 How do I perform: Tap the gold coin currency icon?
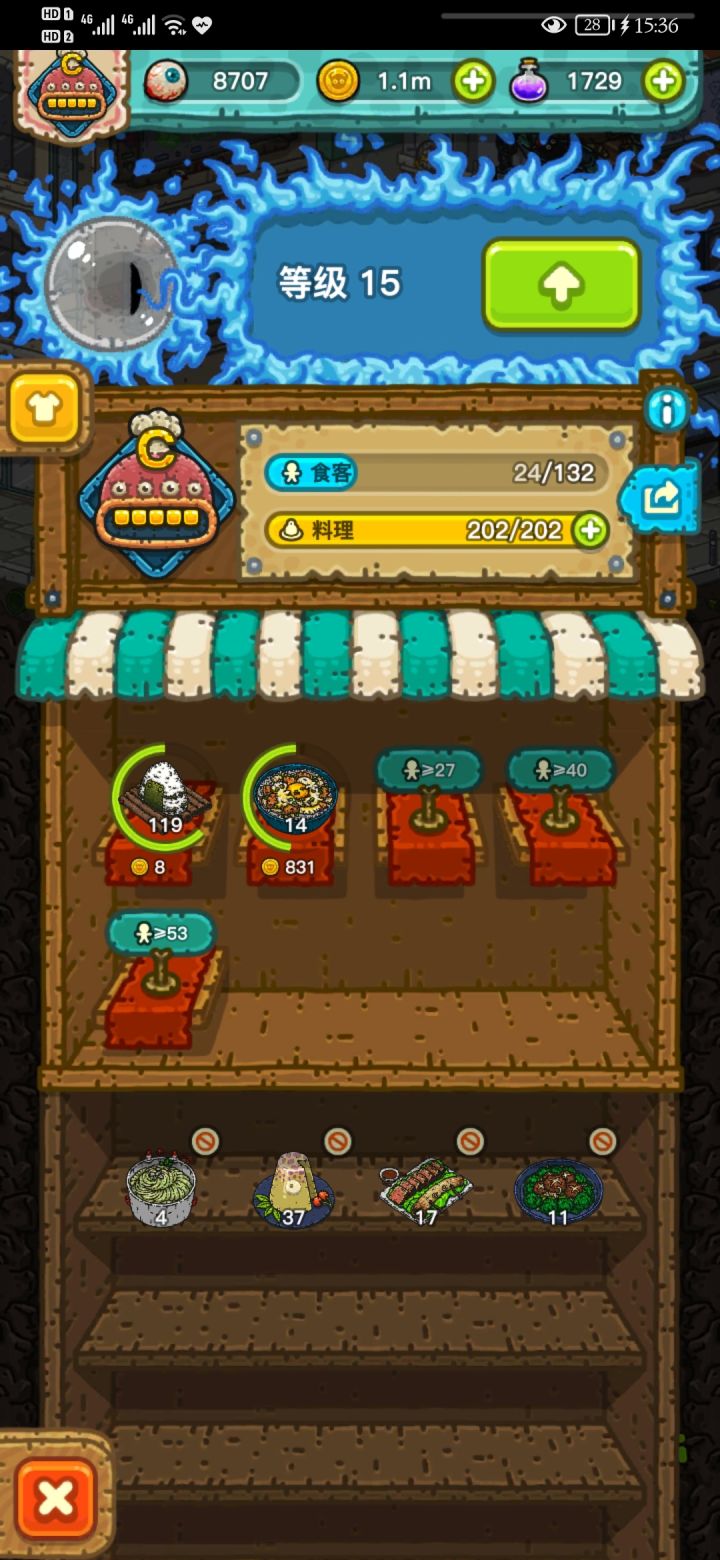(340, 82)
